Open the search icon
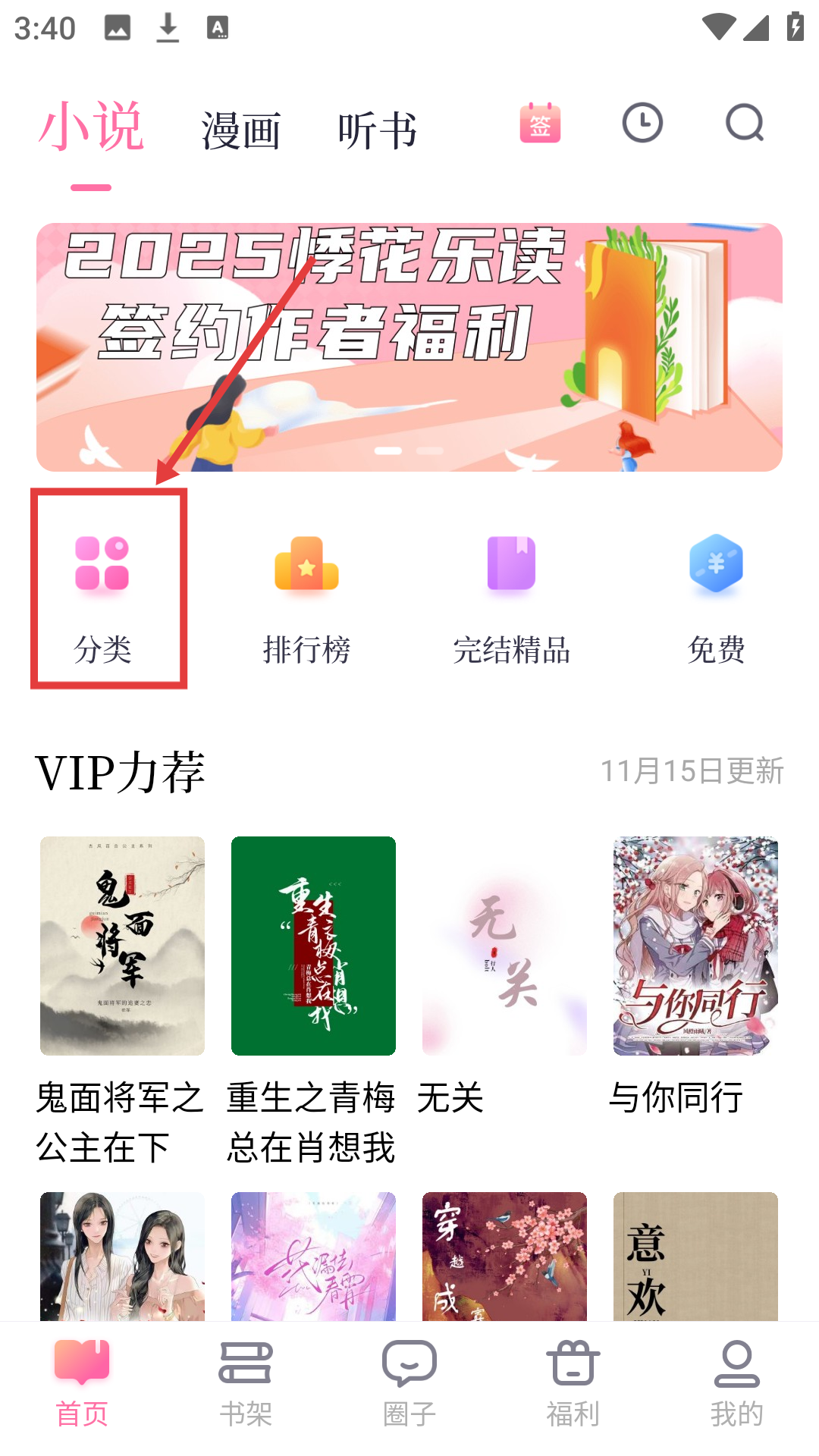The height and width of the screenshot is (1456, 819). (744, 123)
